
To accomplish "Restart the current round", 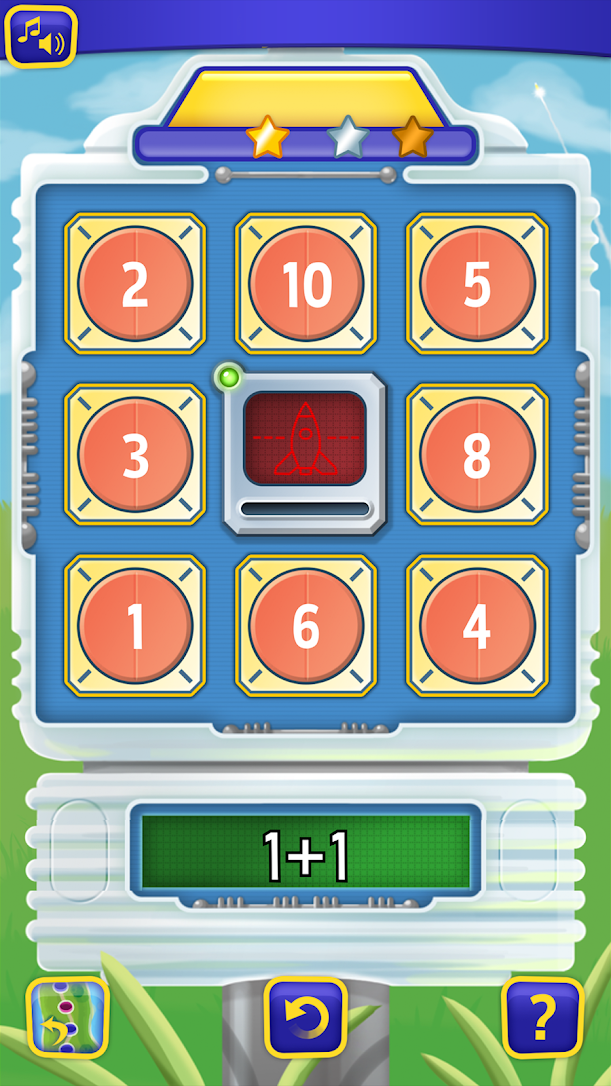I will click(x=305, y=1018).
